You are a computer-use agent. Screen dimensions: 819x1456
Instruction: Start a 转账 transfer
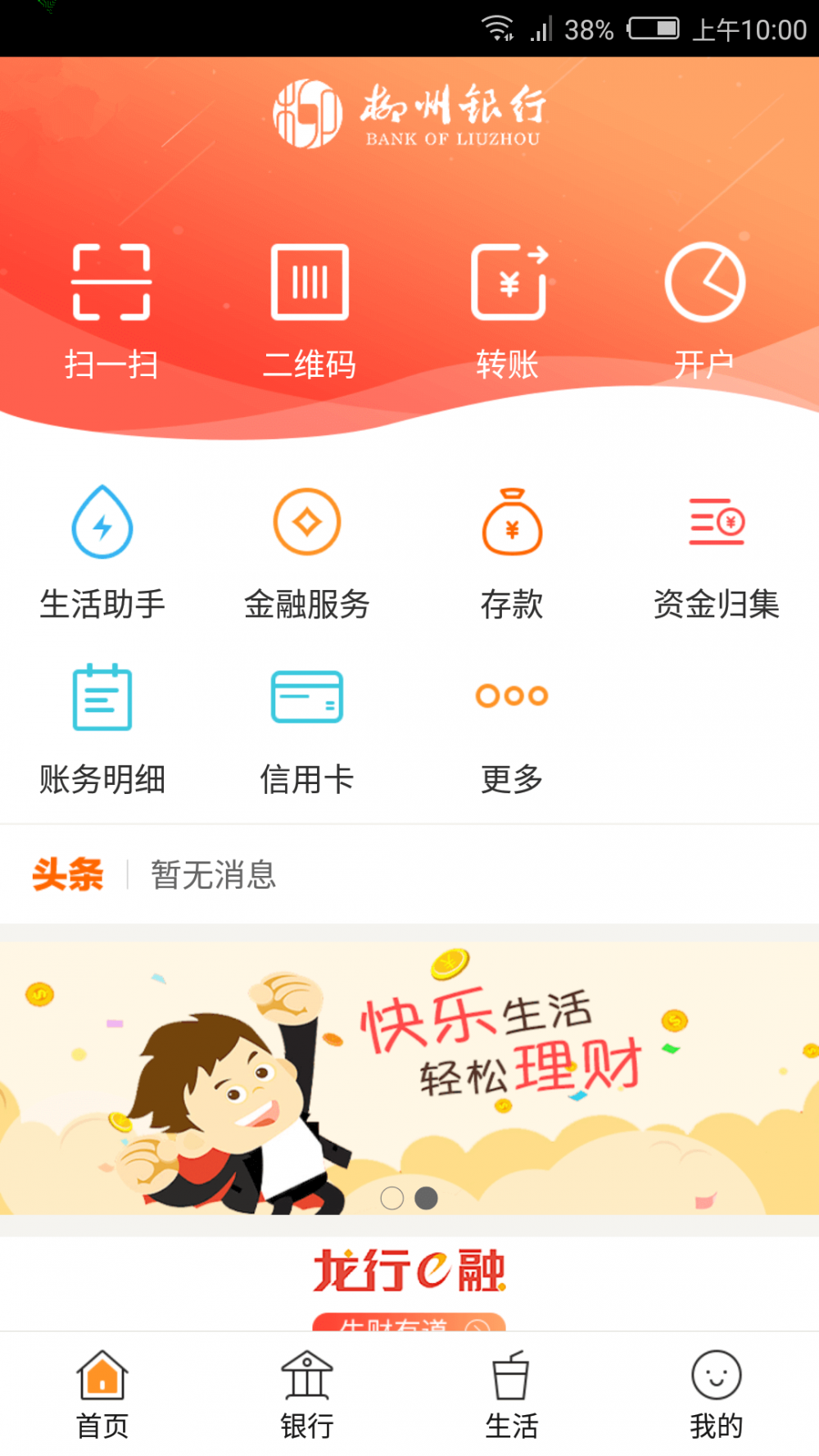coord(508,309)
